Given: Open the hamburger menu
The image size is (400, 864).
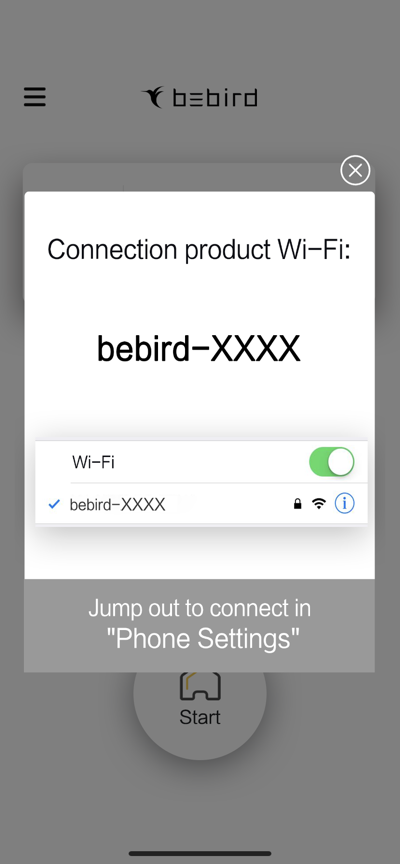Looking at the screenshot, I should 35,97.
